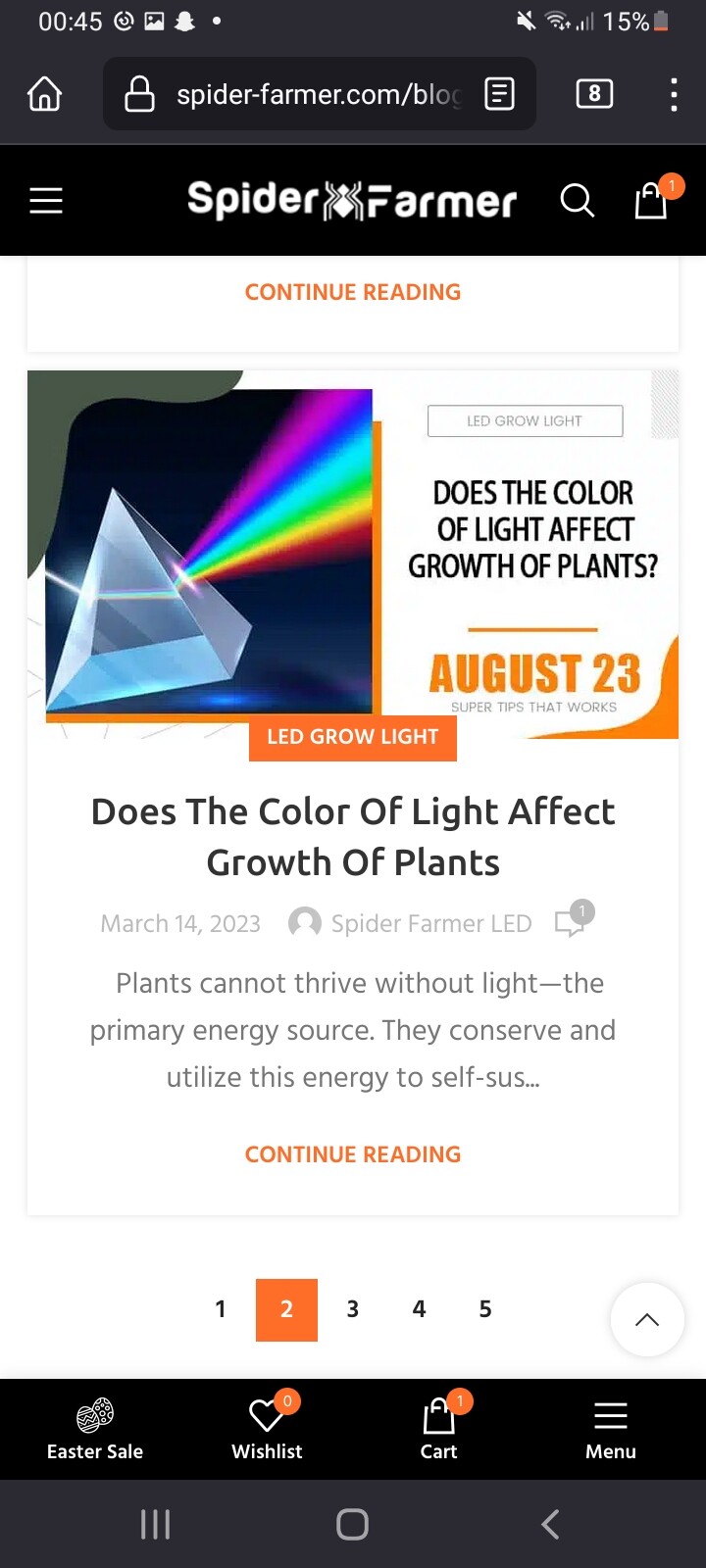Tap the browser home button
This screenshot has height=1568, width=706.
coord(45,94)
